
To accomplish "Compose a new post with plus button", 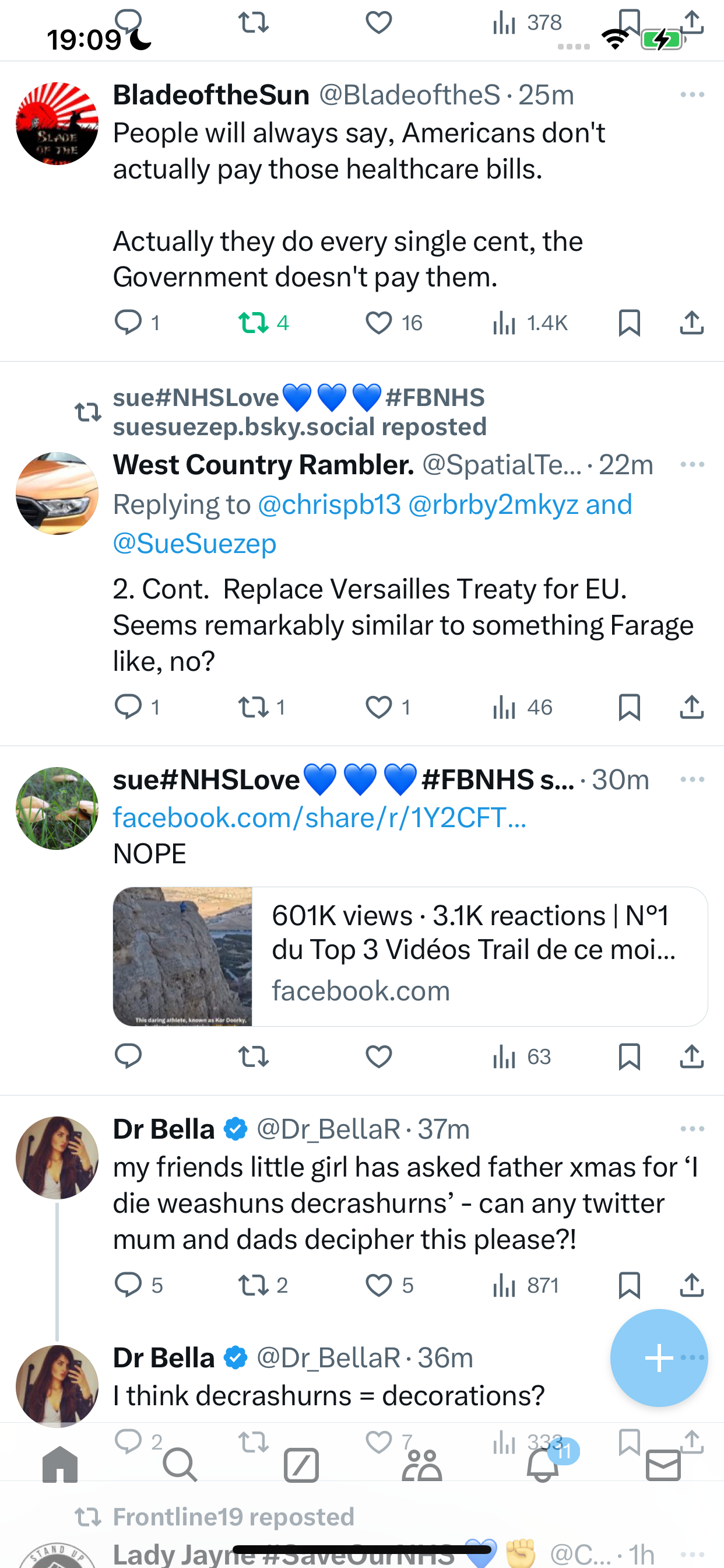I will click(x=659, y=1357).
